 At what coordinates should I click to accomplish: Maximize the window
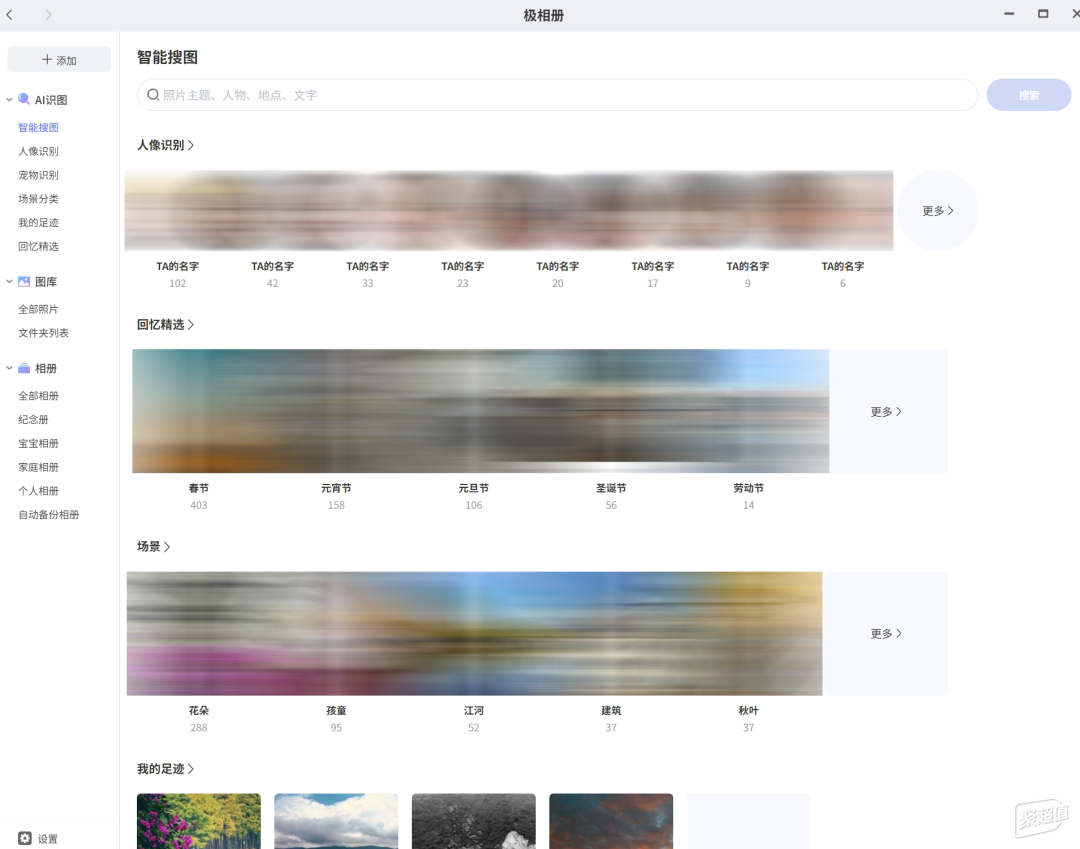coord(1043,14)
